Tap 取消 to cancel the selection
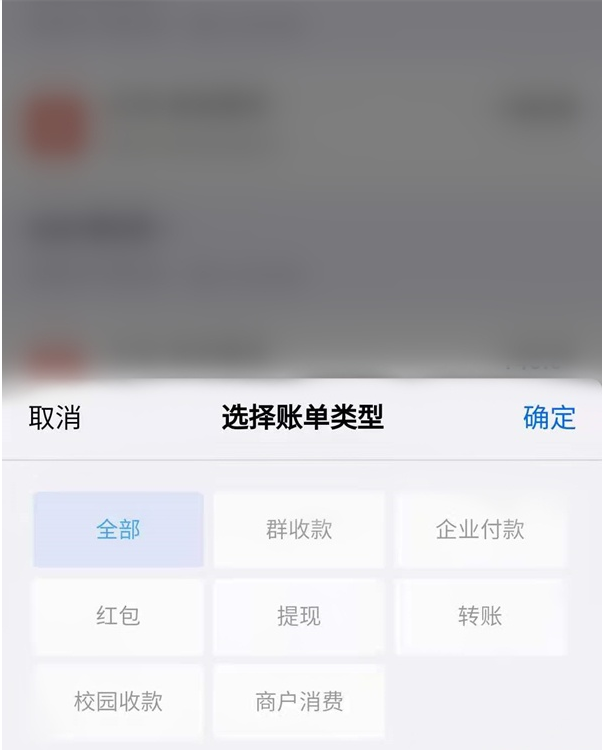The image size is (602, 750). pos(55,418)
